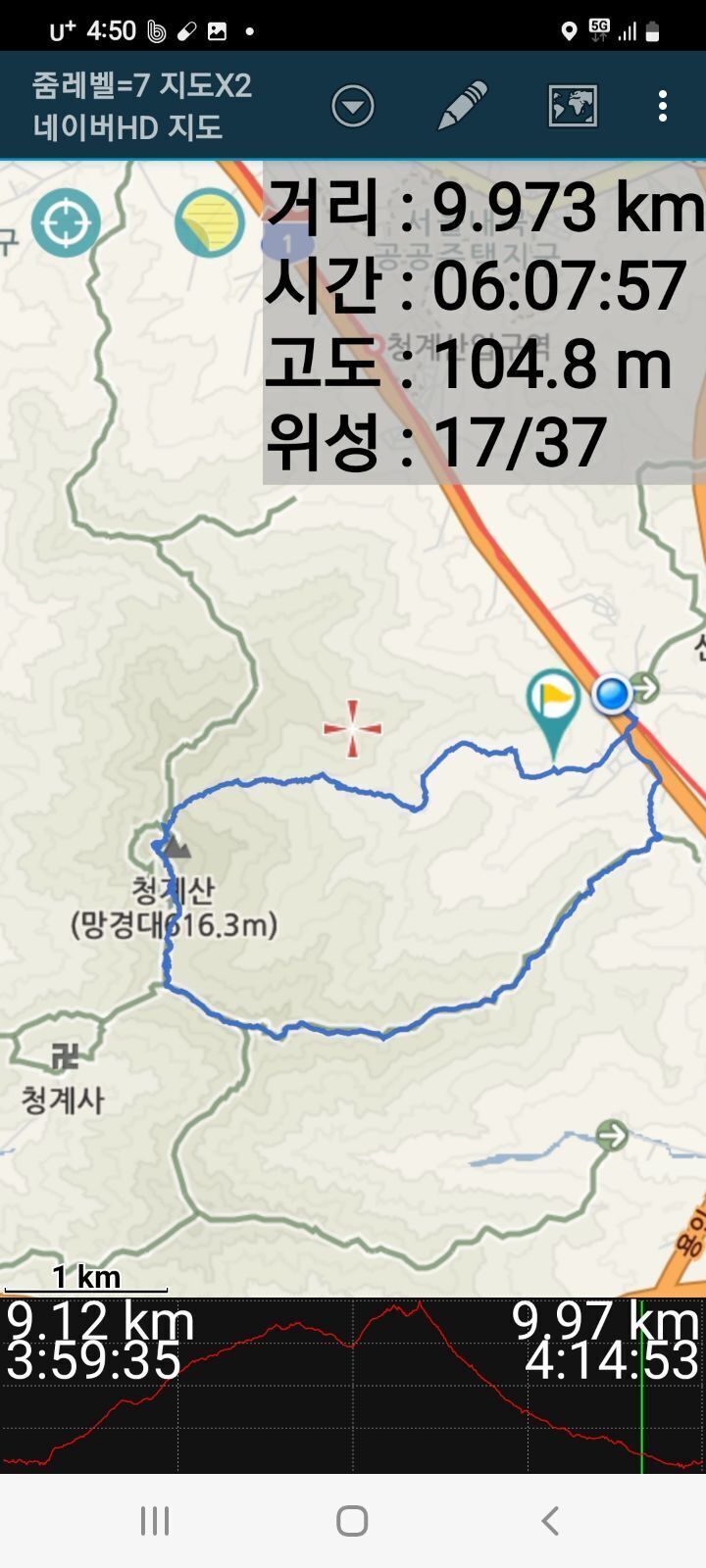Select the yellow flag waypoint marker
Image resolution: width=706 pixels, height=1568 pixels.
coord(553,703)
